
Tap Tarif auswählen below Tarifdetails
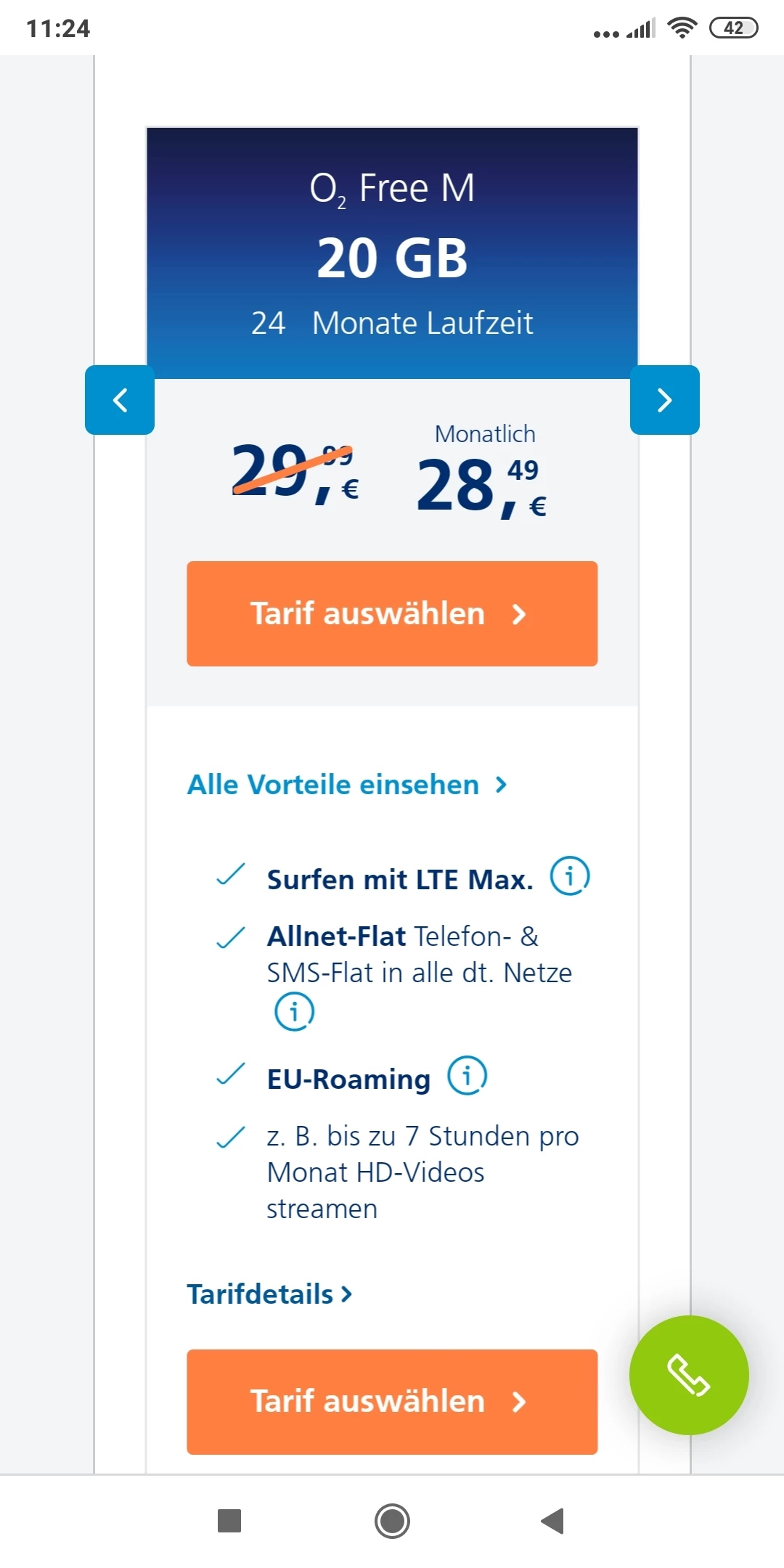392,1401
